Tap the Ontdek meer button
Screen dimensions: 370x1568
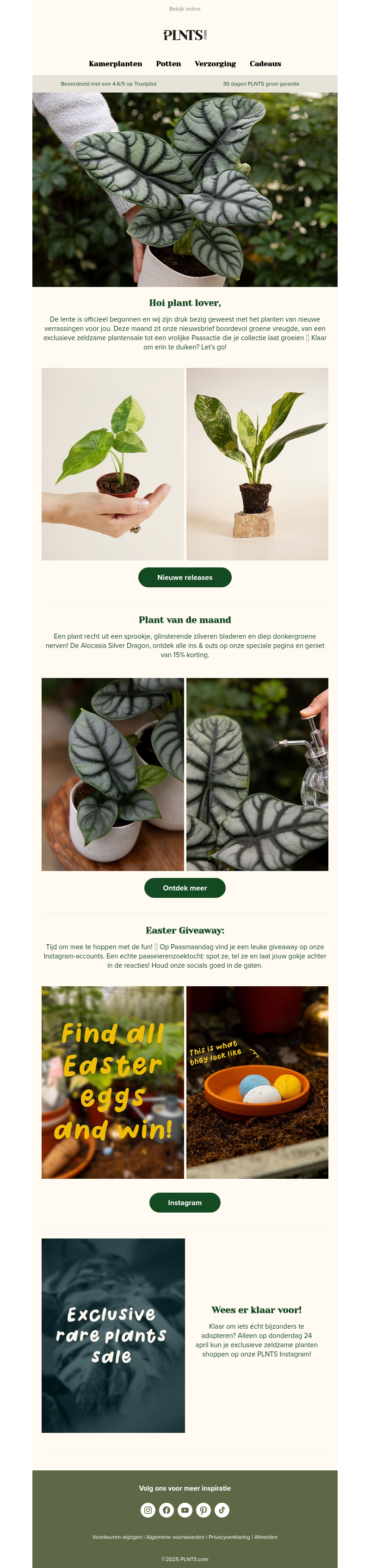point(185,888)
